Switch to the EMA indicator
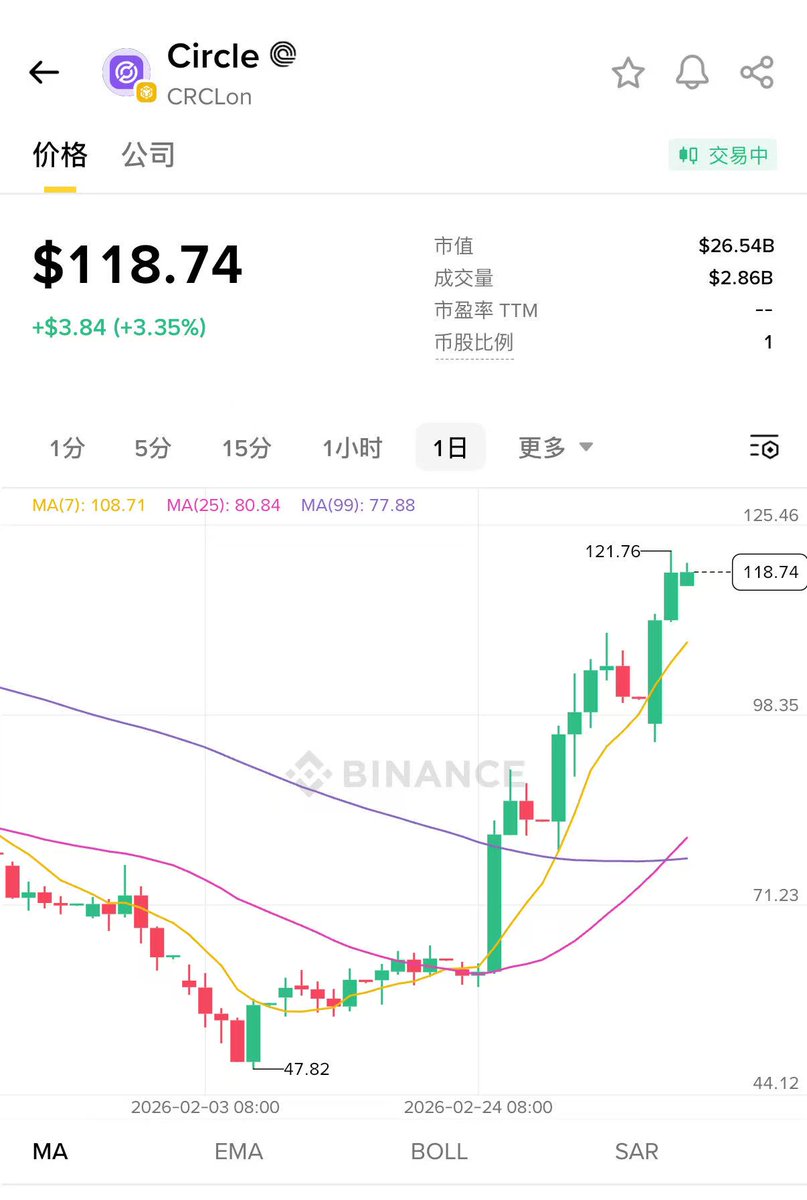The height and width of the screenshot is (1200, 807). (x=239, y=1151)
